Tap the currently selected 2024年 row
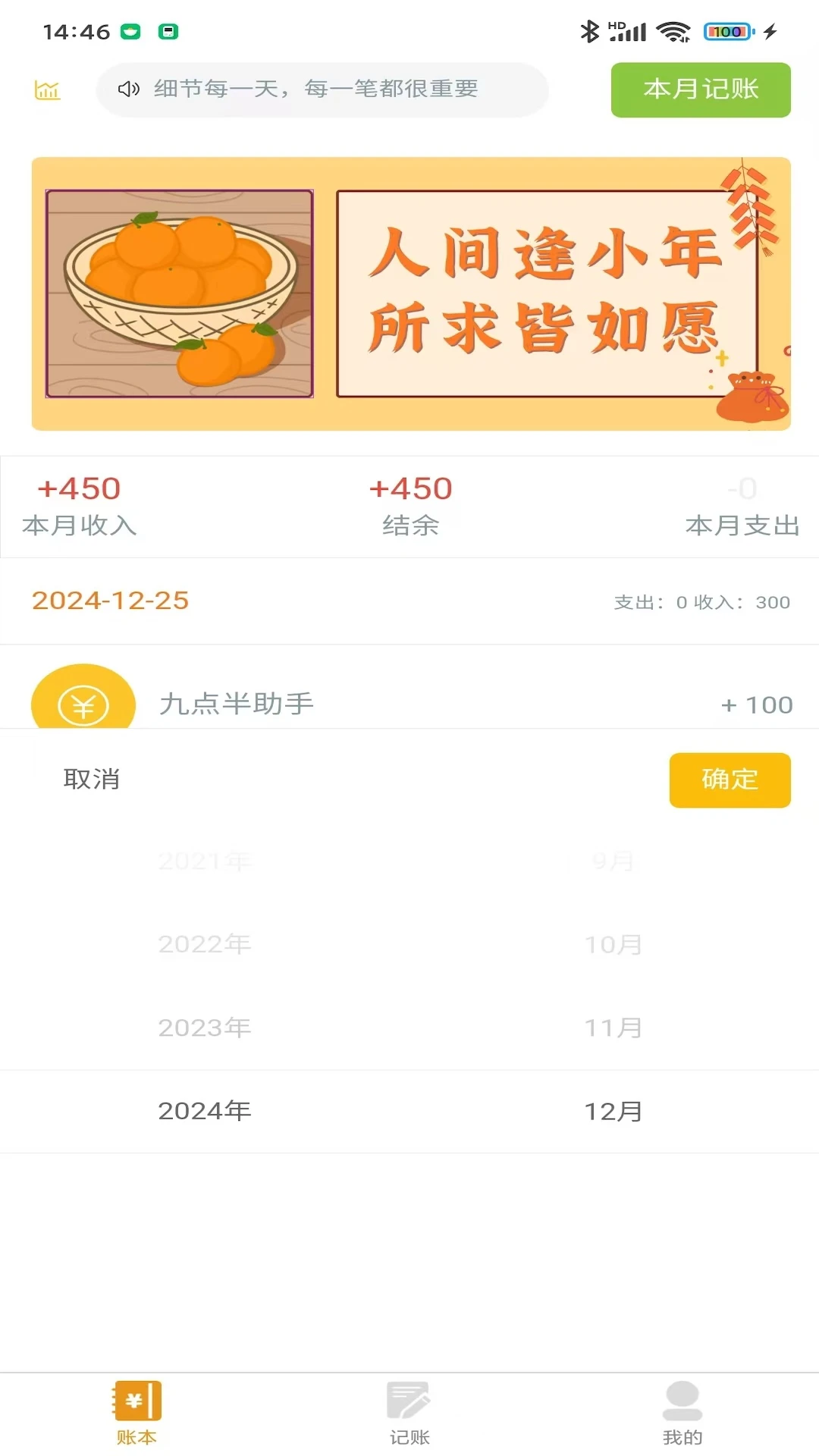 click(x=204, y=1111)
